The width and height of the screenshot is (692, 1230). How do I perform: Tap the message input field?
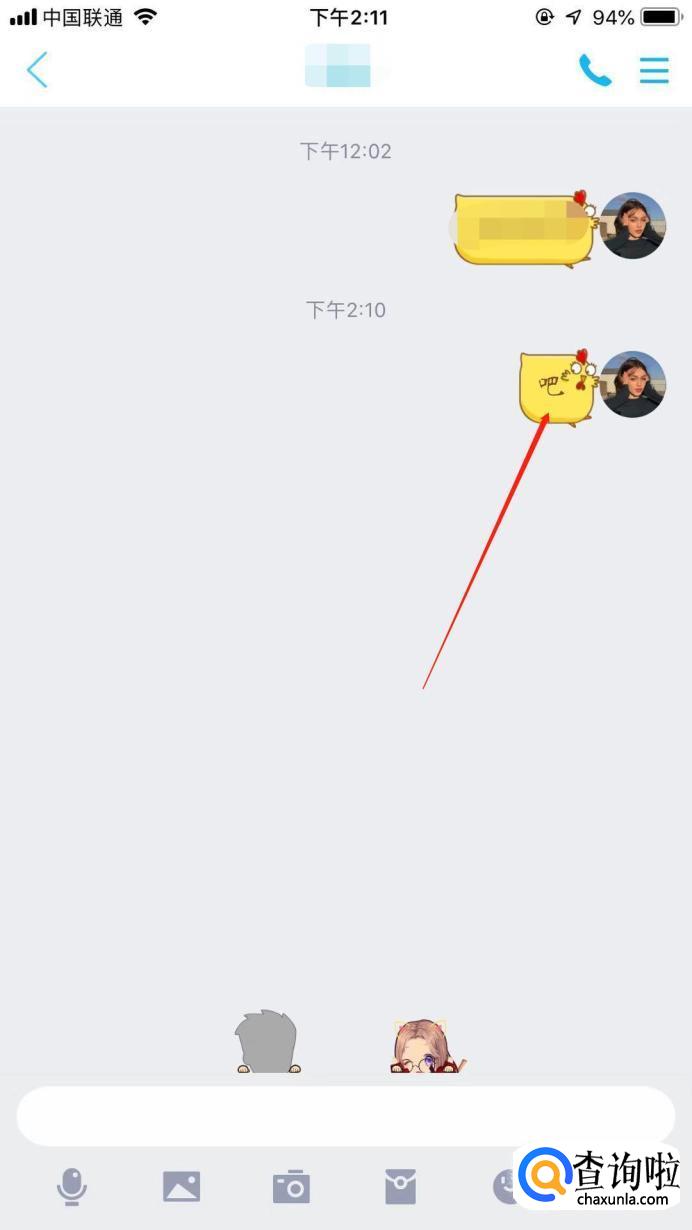coord(345,1116)
